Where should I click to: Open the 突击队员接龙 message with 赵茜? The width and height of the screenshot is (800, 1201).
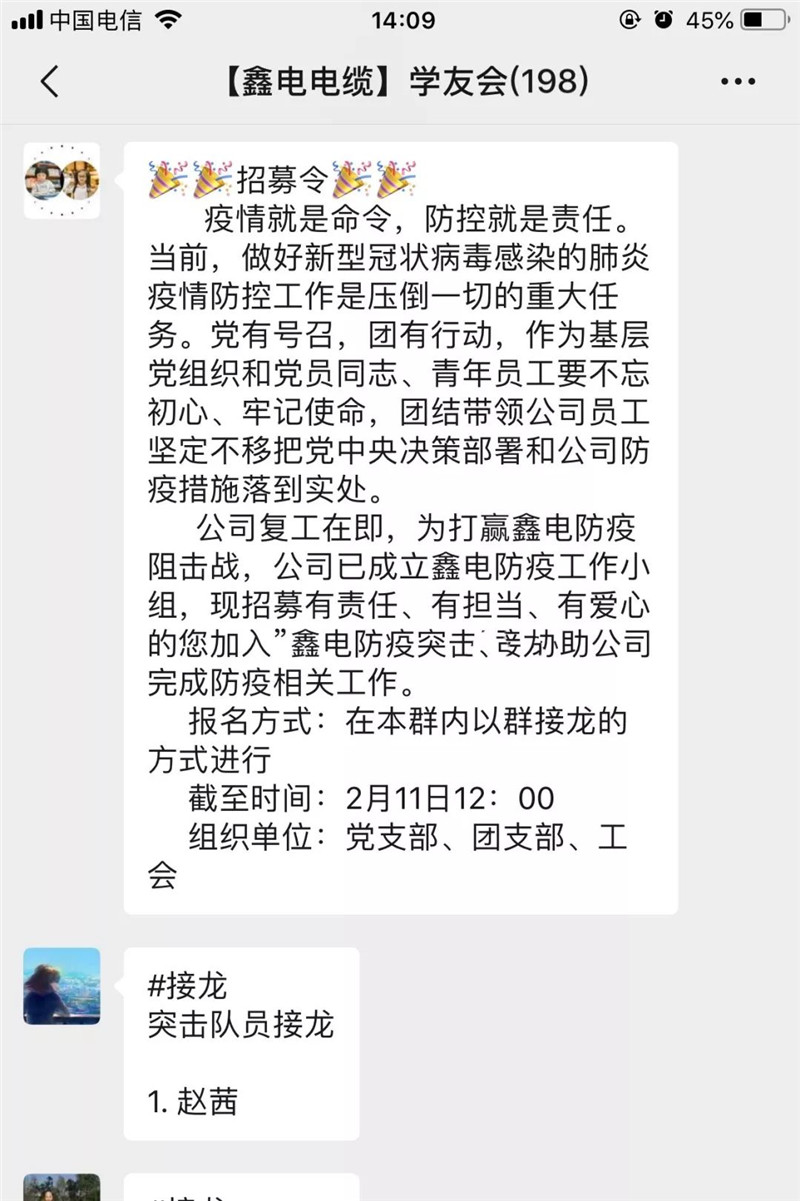point(241,1044)
